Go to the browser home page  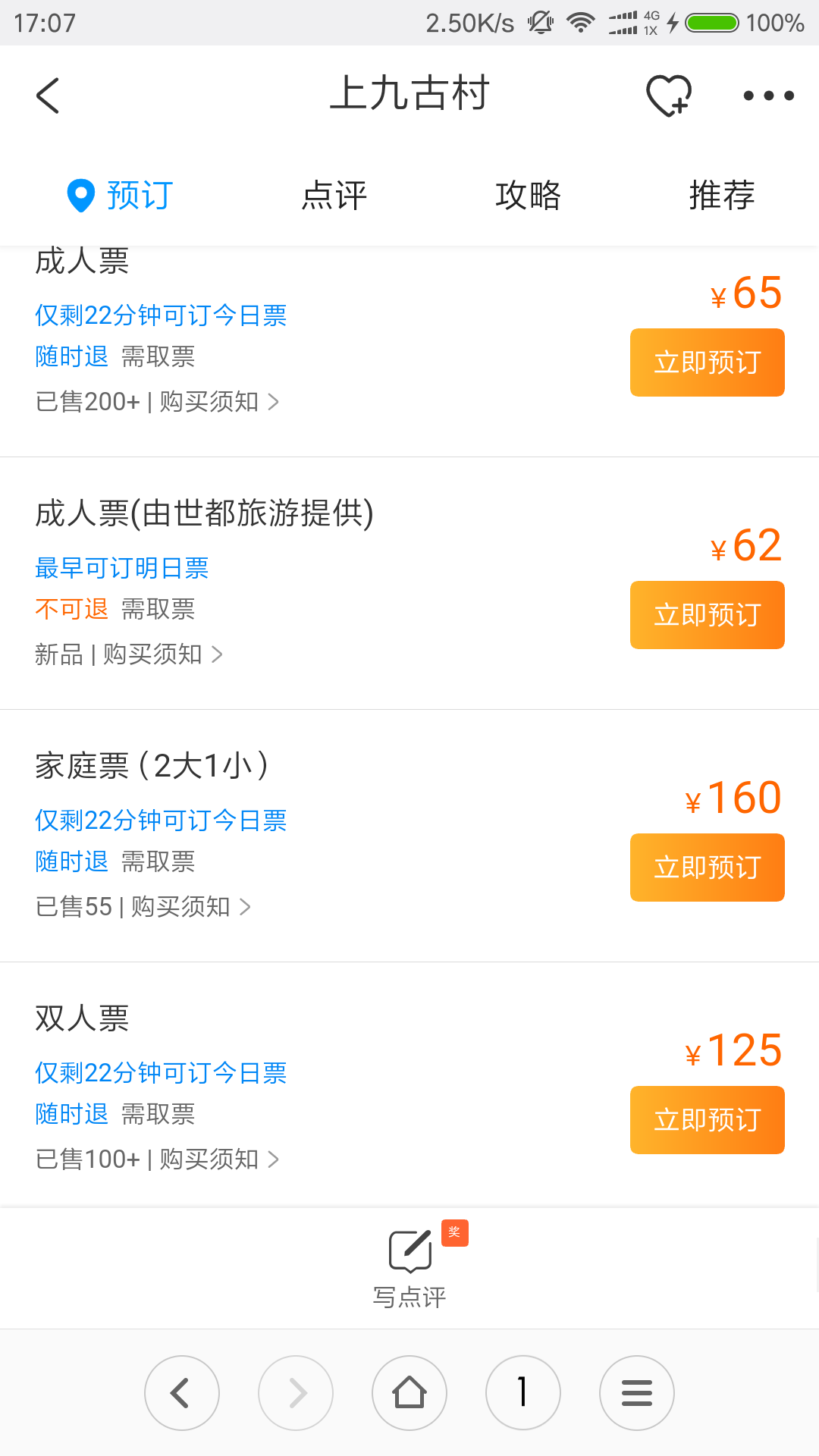point(409,1393)
